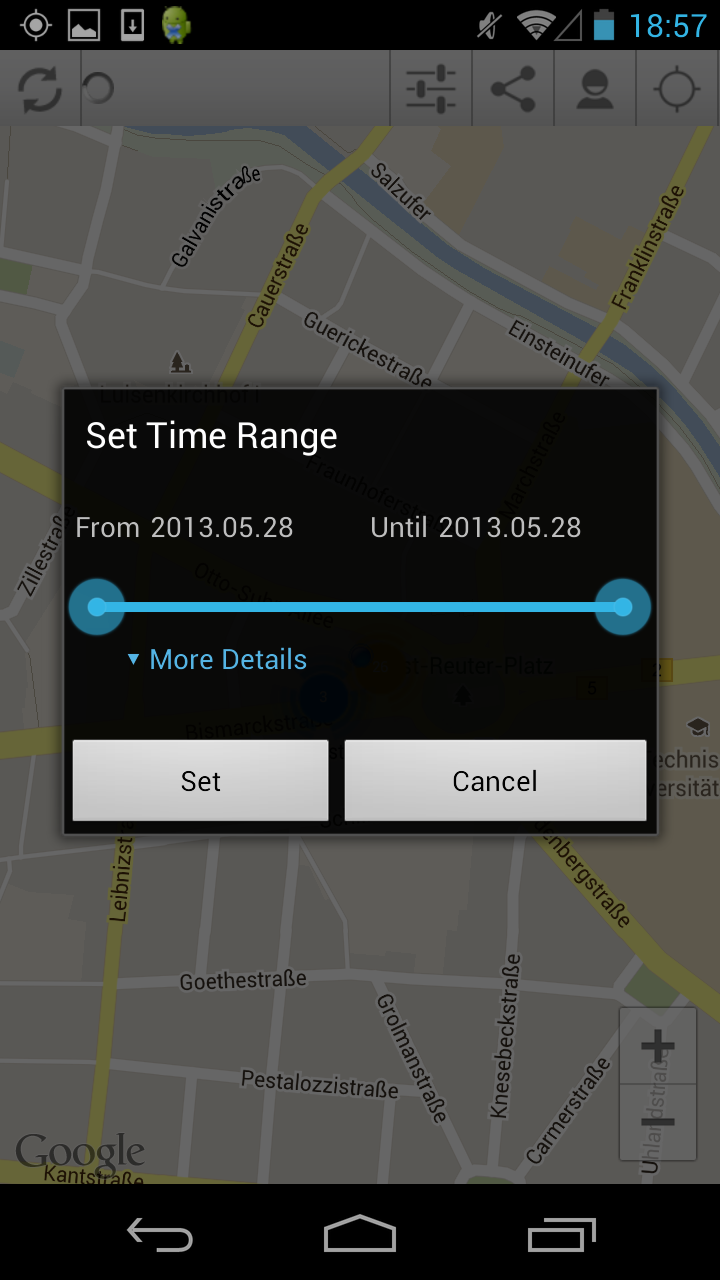Confirm the time range with Set
Screen dimensions: 720x1280
tap(200, 781)
